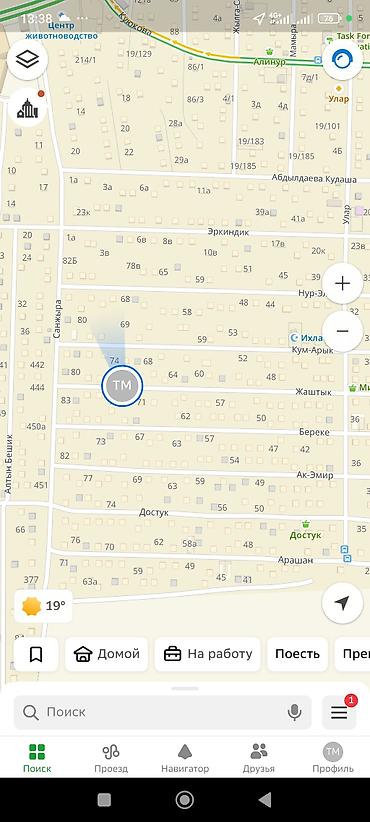This screenshot has height=822, width=370.
Task: Go to the Профиль tab
Action: coord(333,758)
